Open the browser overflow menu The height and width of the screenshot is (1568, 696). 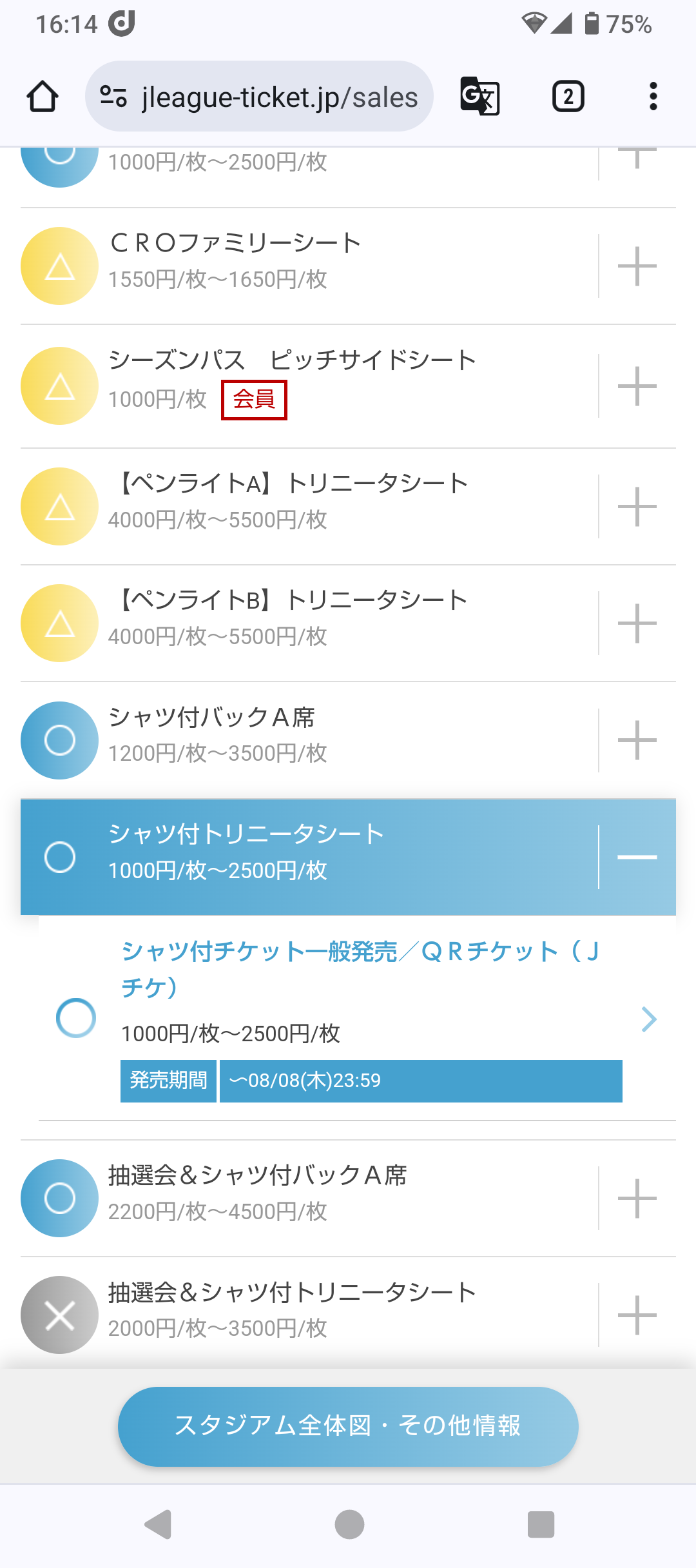click(x=653, y=97)
